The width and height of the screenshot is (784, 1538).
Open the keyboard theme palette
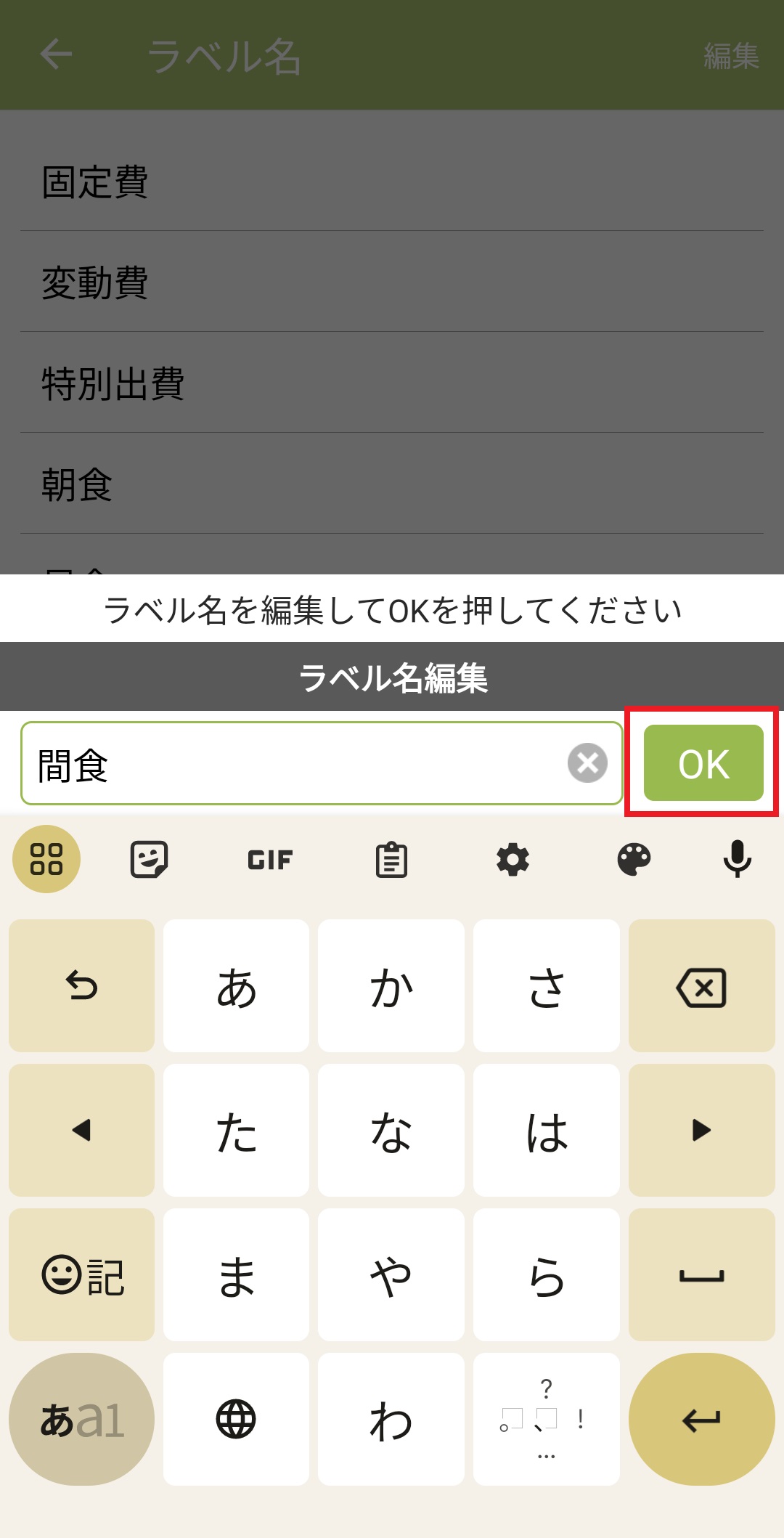634,860
